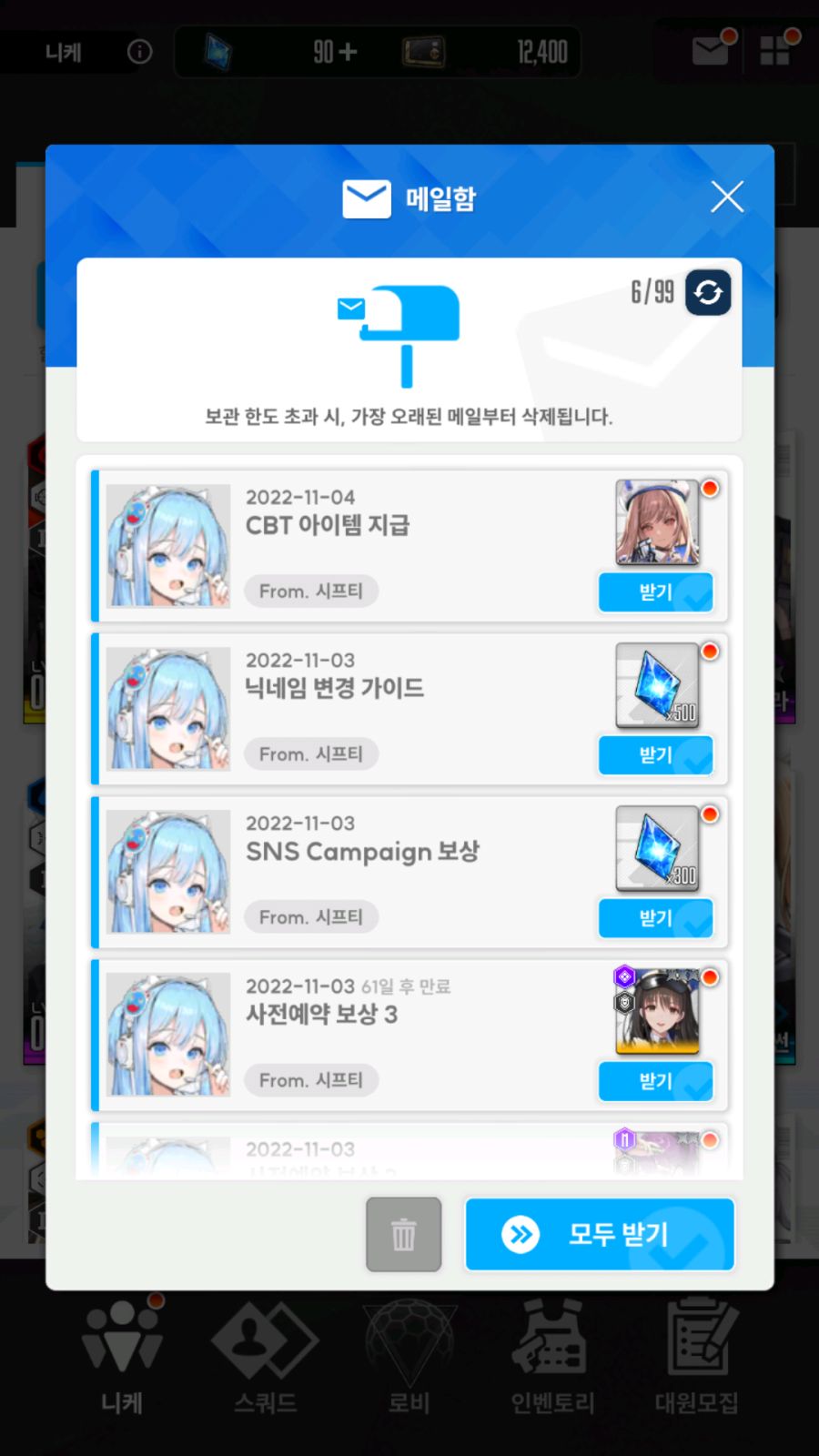Open the SNS Campaign 보상 mail

[364, 870]
